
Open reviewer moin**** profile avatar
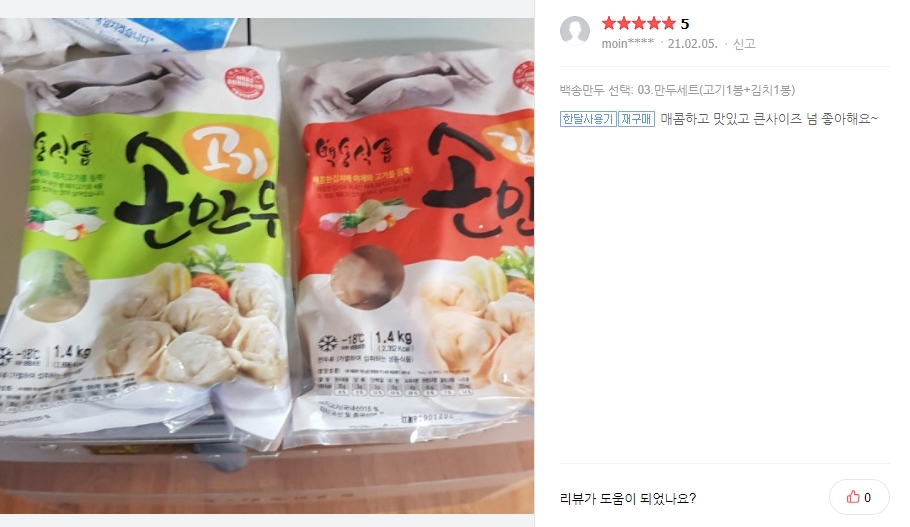[575, 32]
